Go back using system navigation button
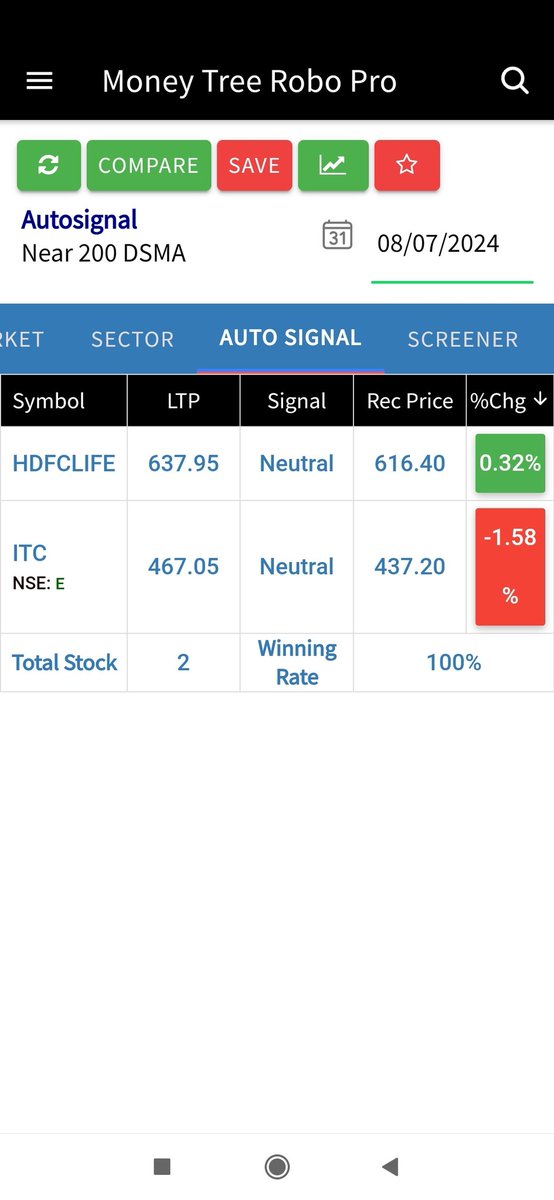The width and height of the screenshot is (554, 1200). pos(391,1166)
